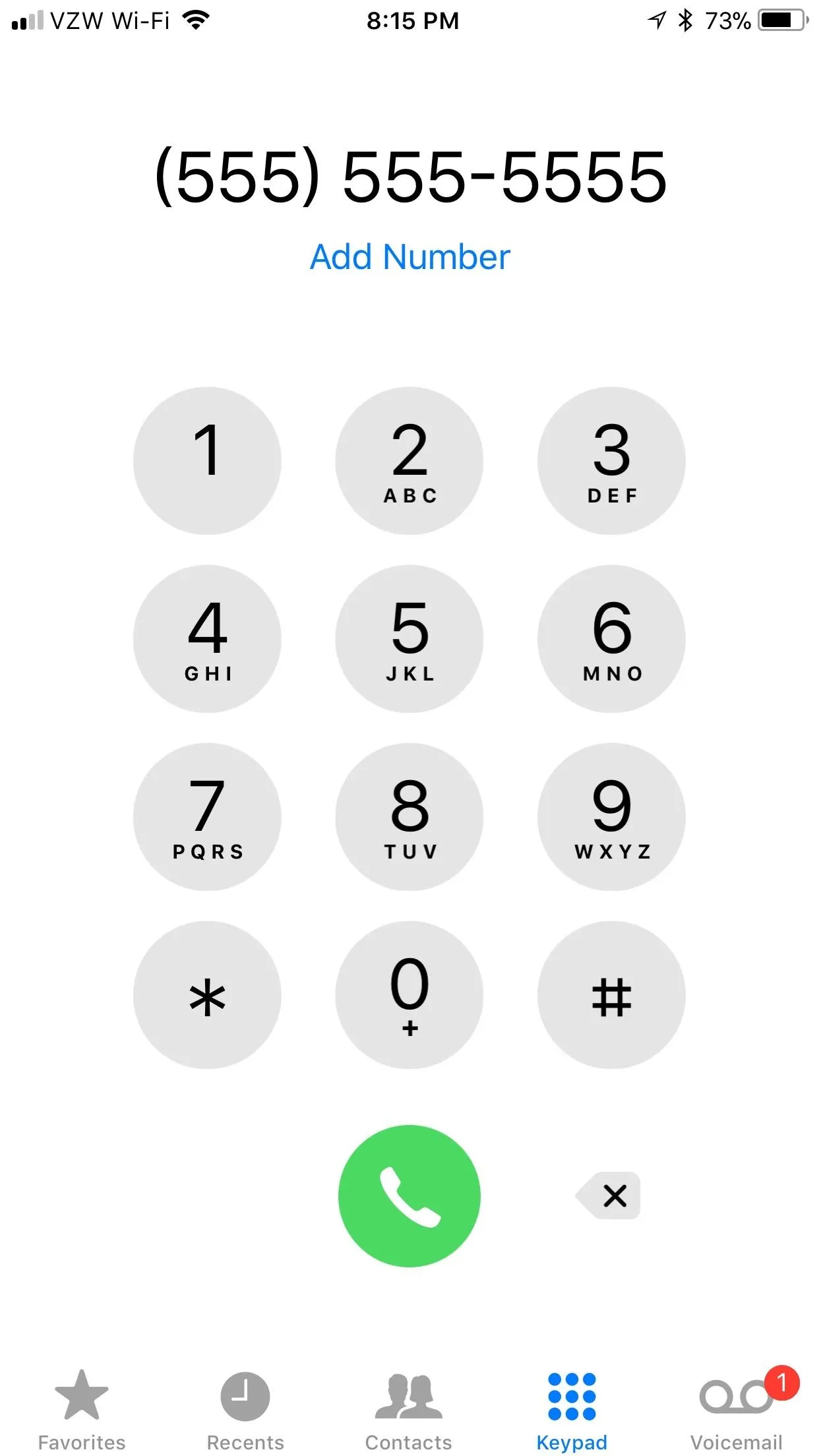The image size is (819, 1456).
Task: Delete the last digit with backspace
Action: pos(608,1195)
